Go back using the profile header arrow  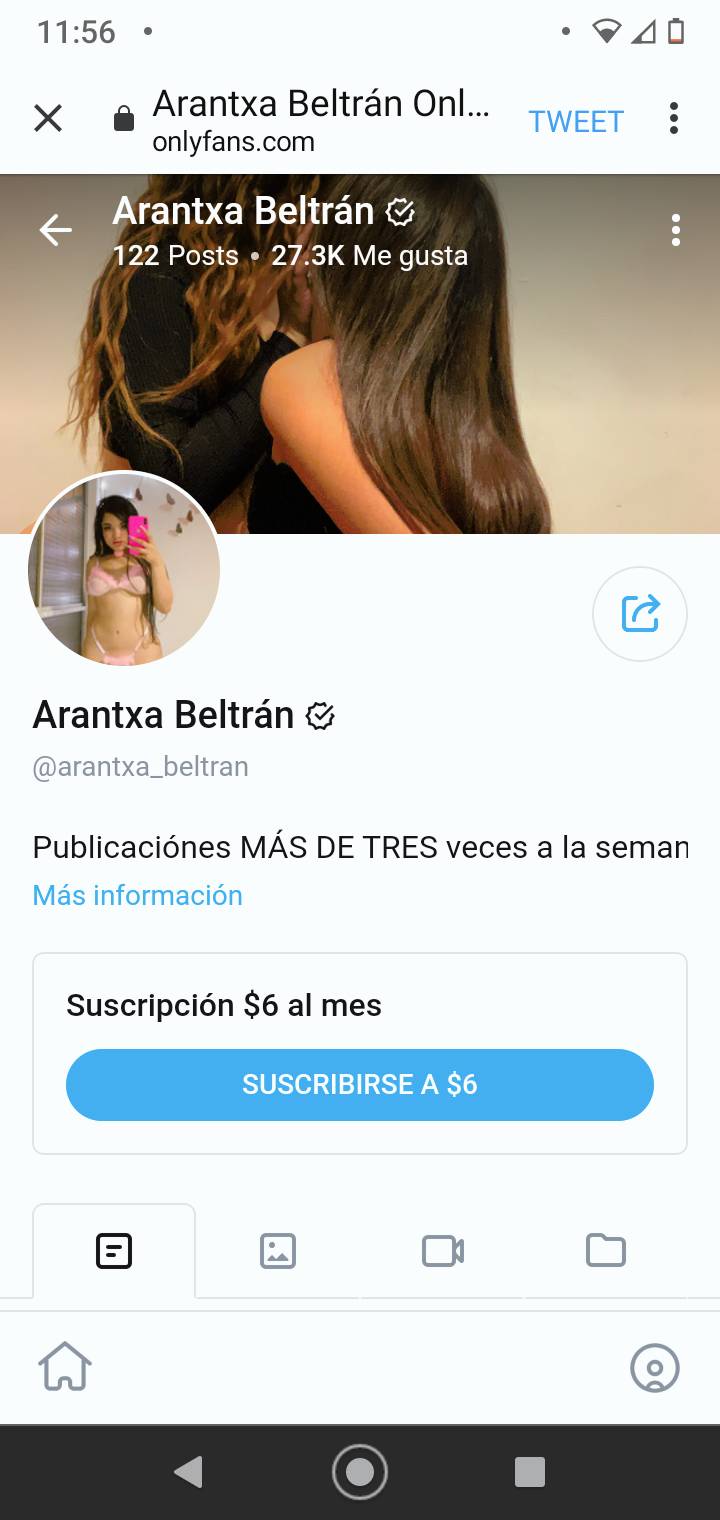pyautogui.click(x=56, y=231)
